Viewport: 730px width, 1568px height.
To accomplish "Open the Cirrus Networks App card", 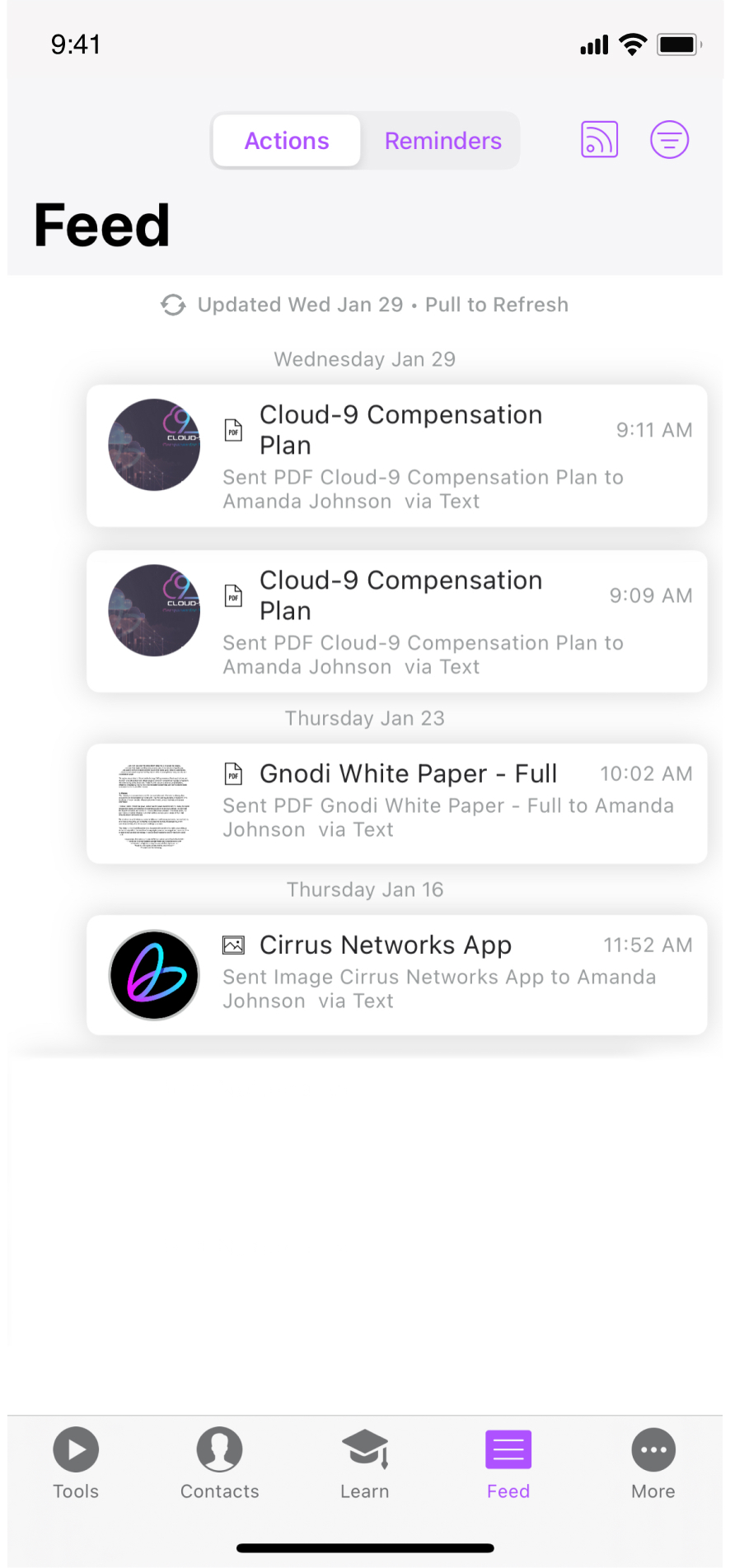I will (x=396, y=974).
